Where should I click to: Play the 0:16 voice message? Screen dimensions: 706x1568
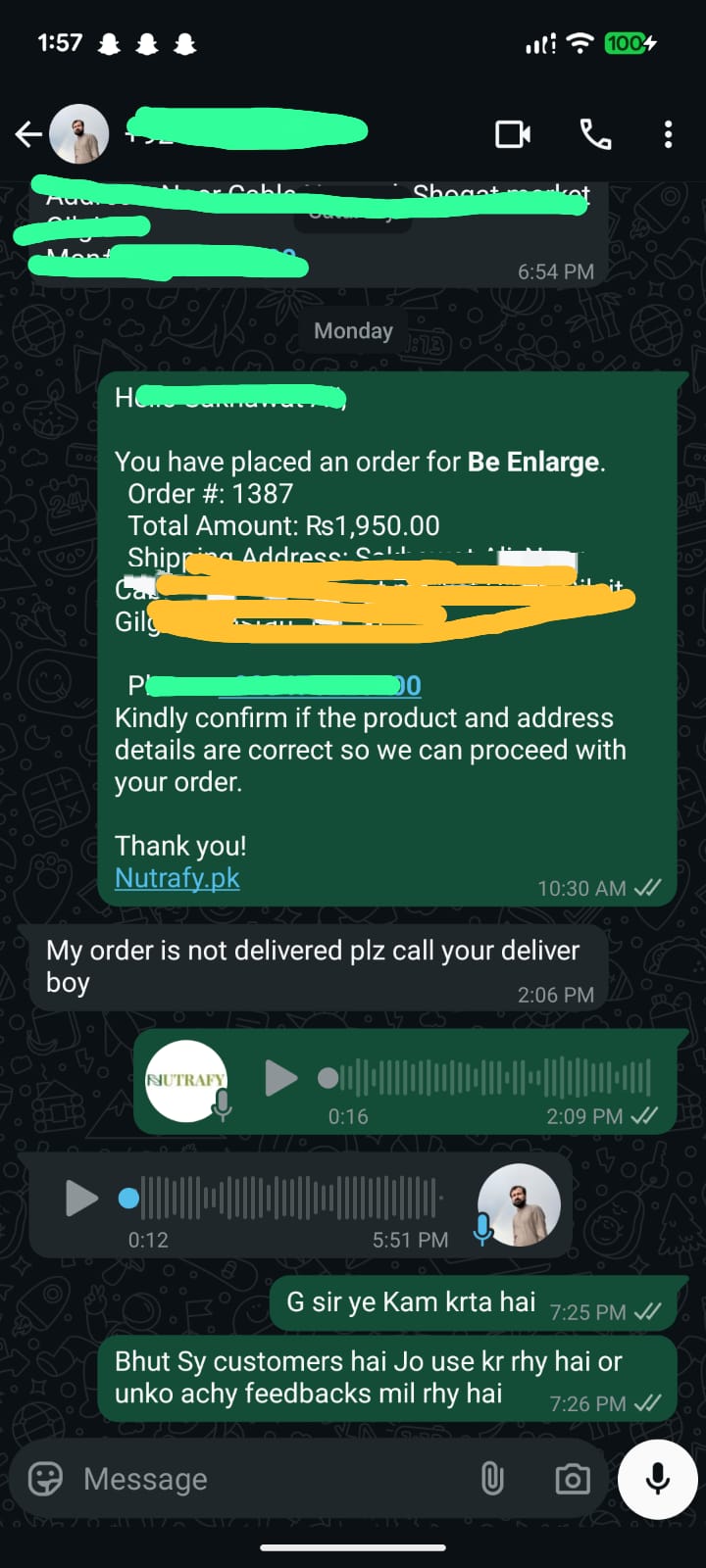(280, 1078)
